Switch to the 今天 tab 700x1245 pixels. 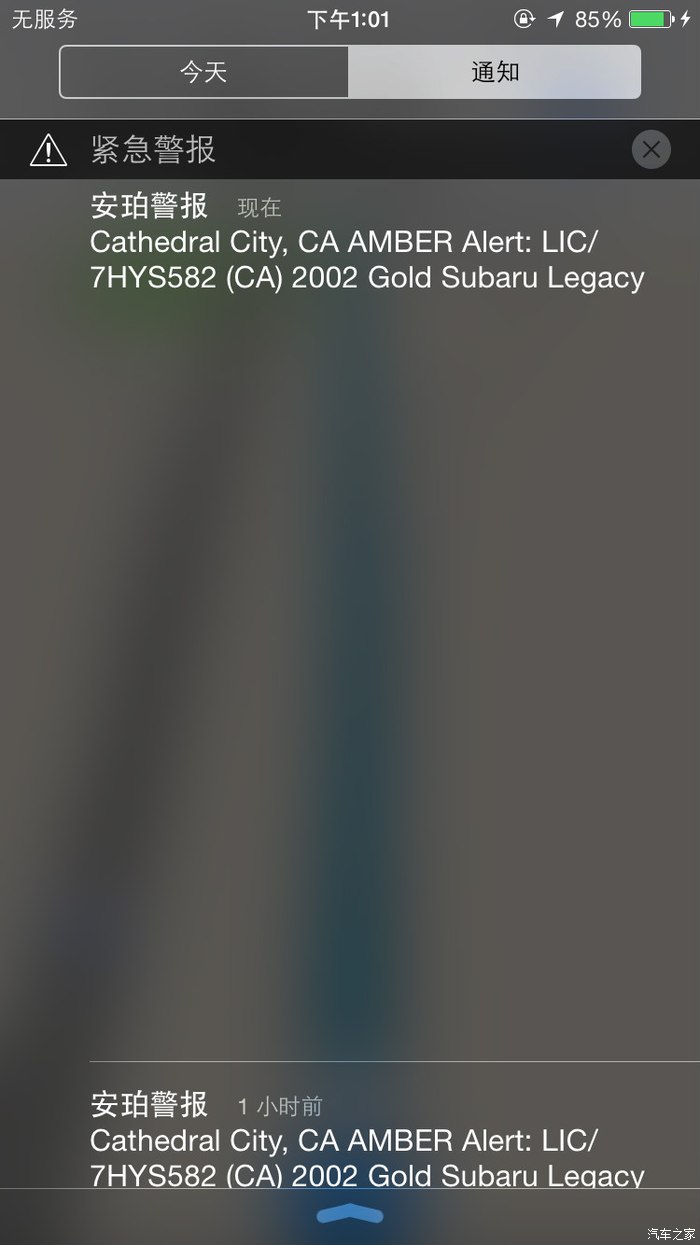tap(204, 72)
